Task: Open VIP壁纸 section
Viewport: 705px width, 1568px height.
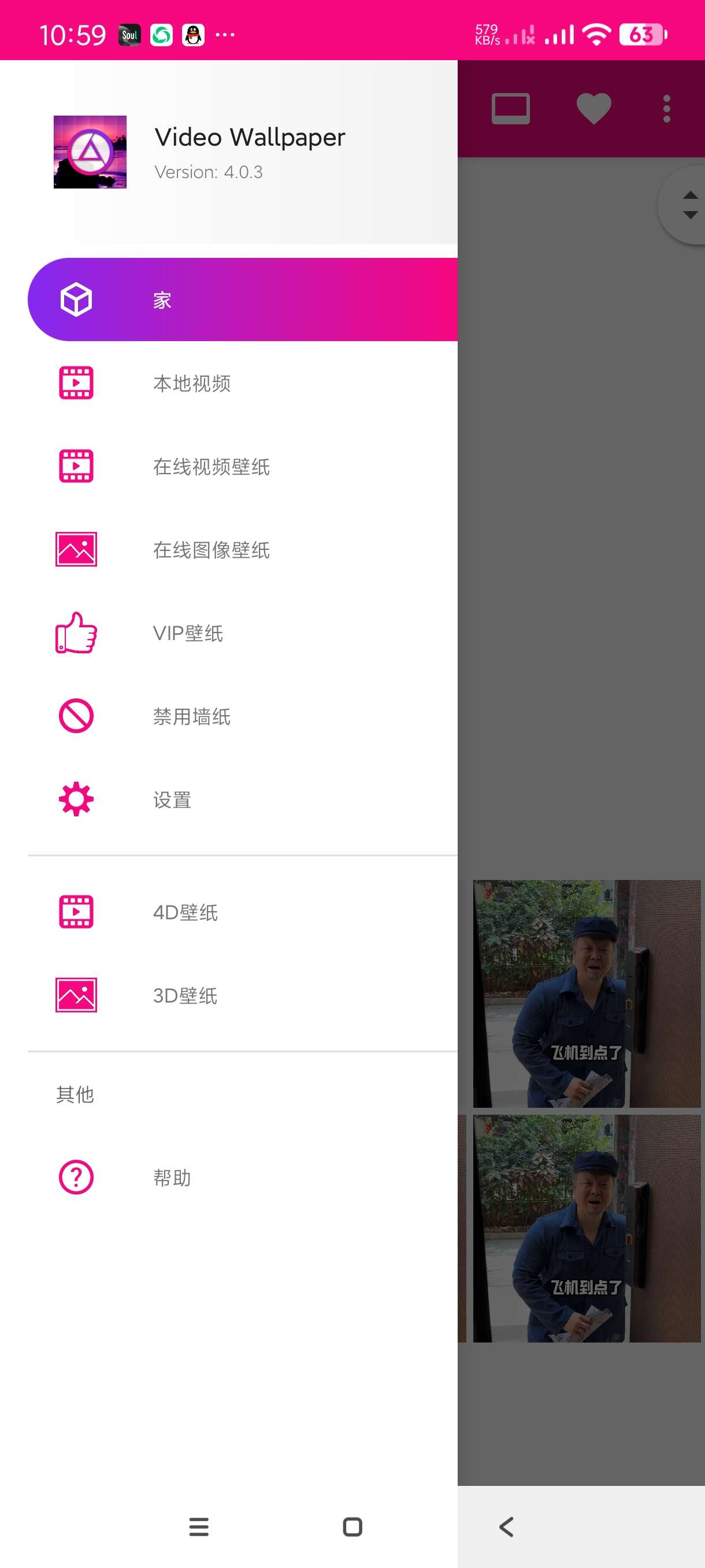Action: click(243, 633)
